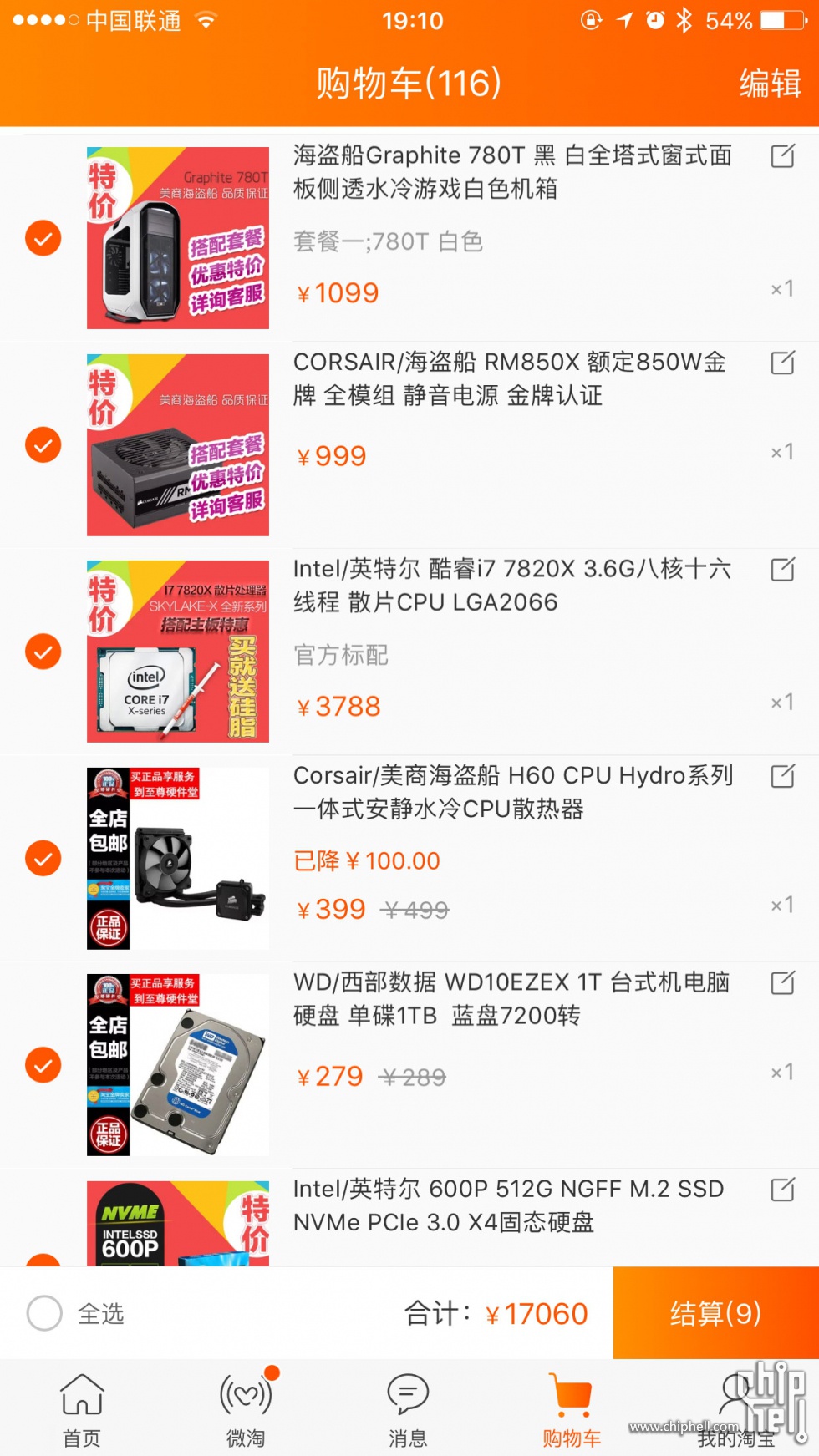Edit the Corsair H60 item options
Image resolution: width=819 pixels, height=1456 pixels.
(x=782, y=776)
